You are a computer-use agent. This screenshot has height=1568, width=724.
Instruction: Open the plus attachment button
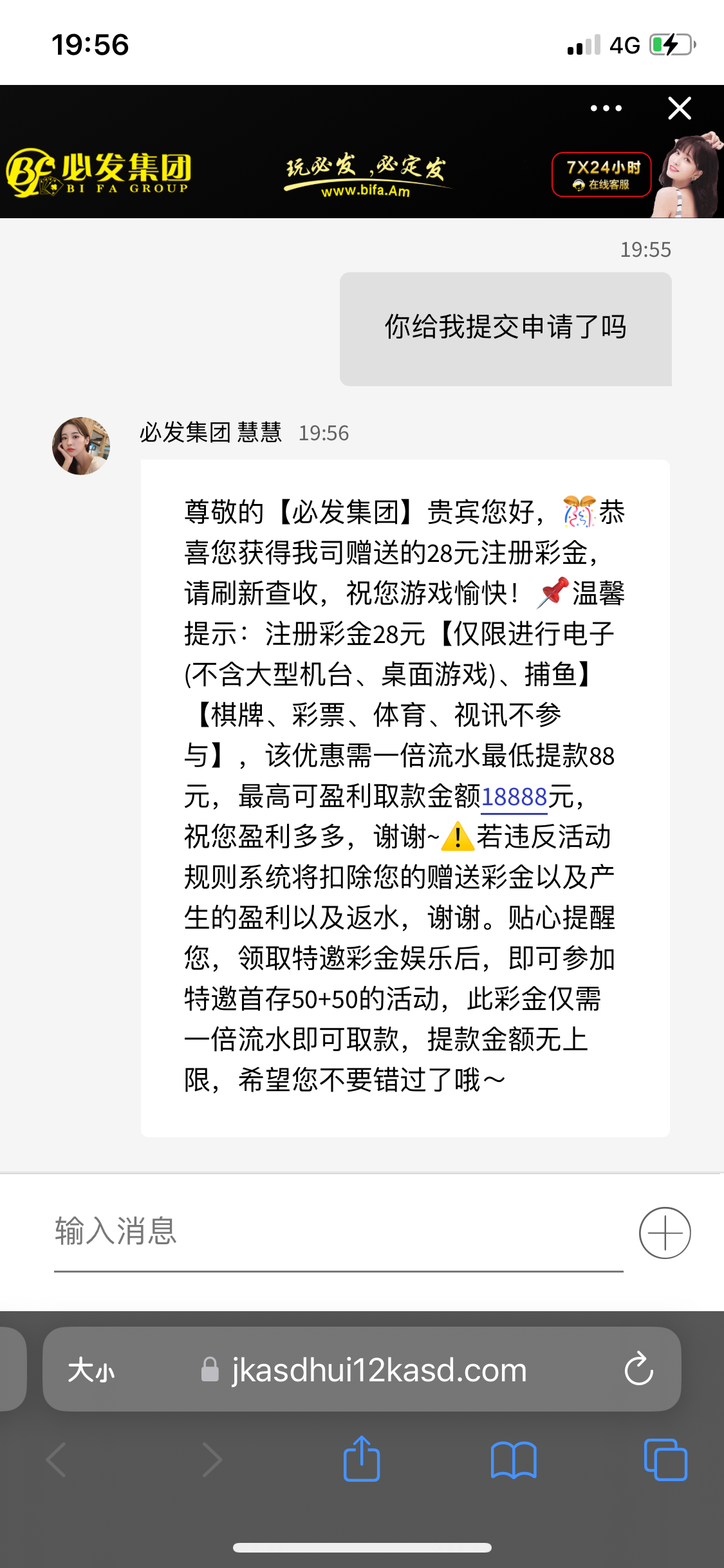point(665,1233)
